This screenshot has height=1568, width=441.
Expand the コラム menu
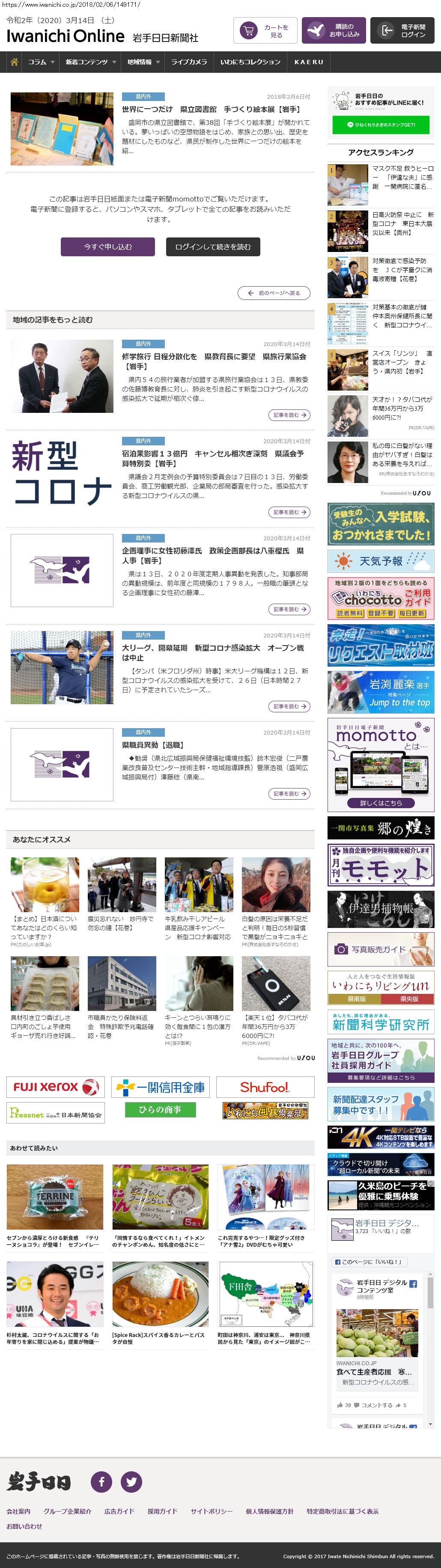(x=41, y=62)
